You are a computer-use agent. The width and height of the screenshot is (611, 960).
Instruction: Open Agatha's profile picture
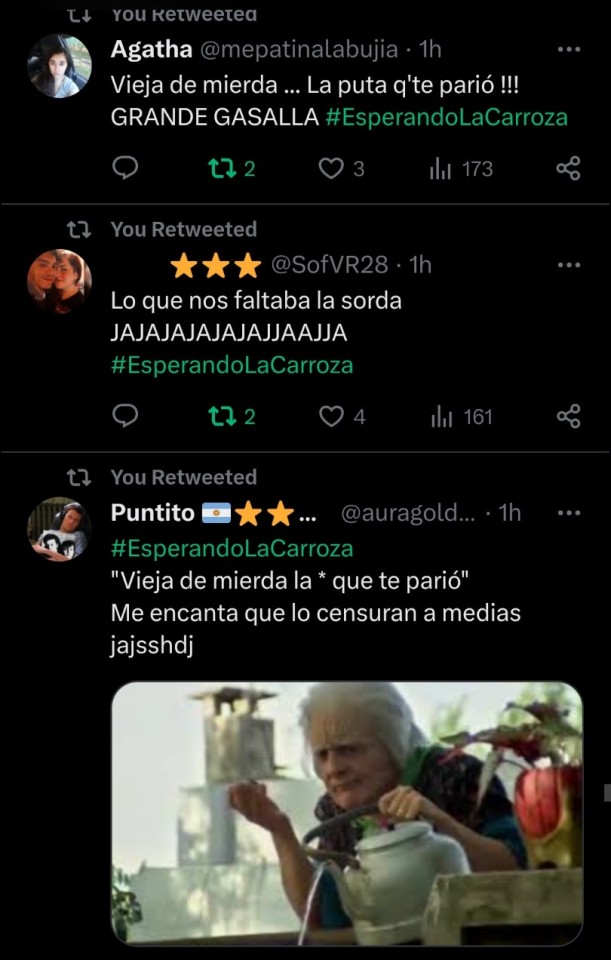(x=59, y=66)
